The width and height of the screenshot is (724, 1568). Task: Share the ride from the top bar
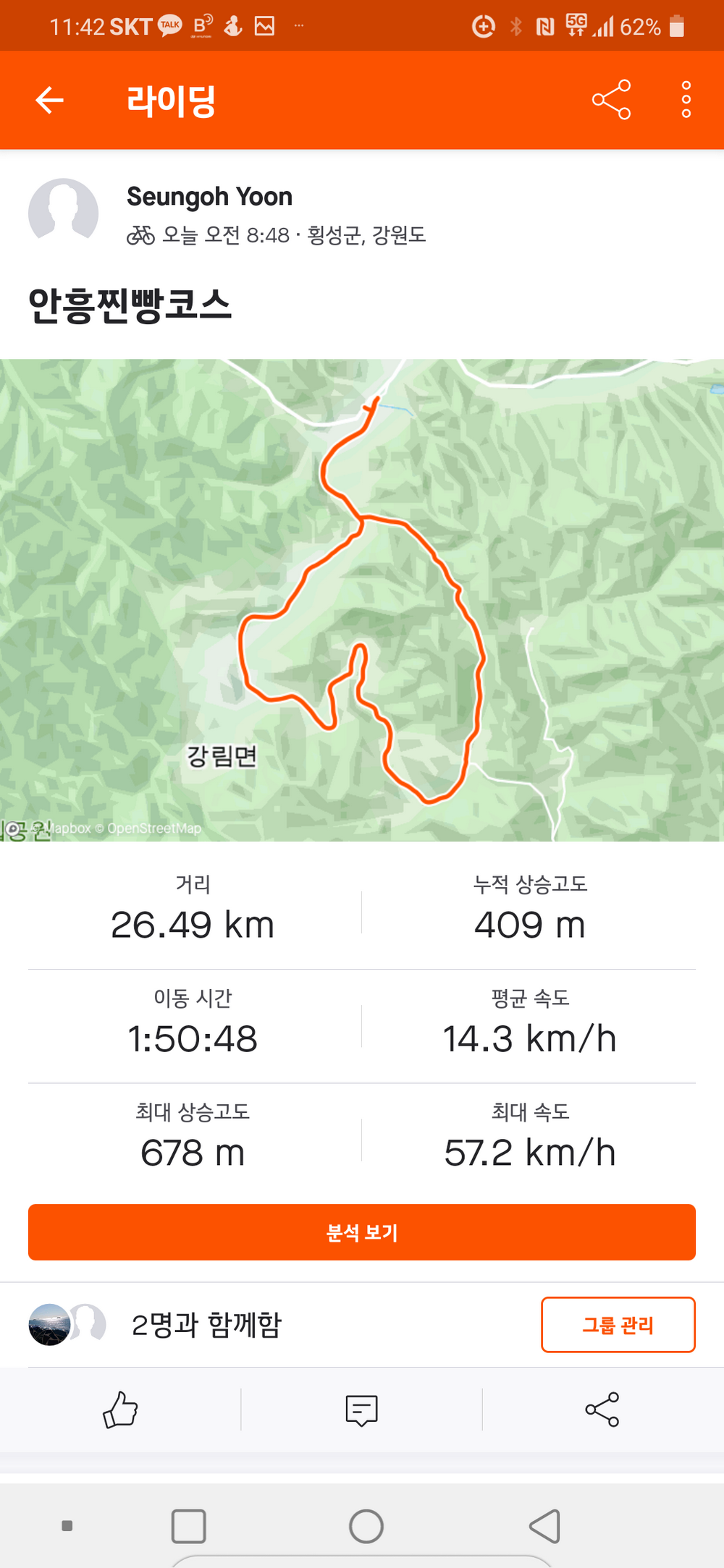point(611,100)
